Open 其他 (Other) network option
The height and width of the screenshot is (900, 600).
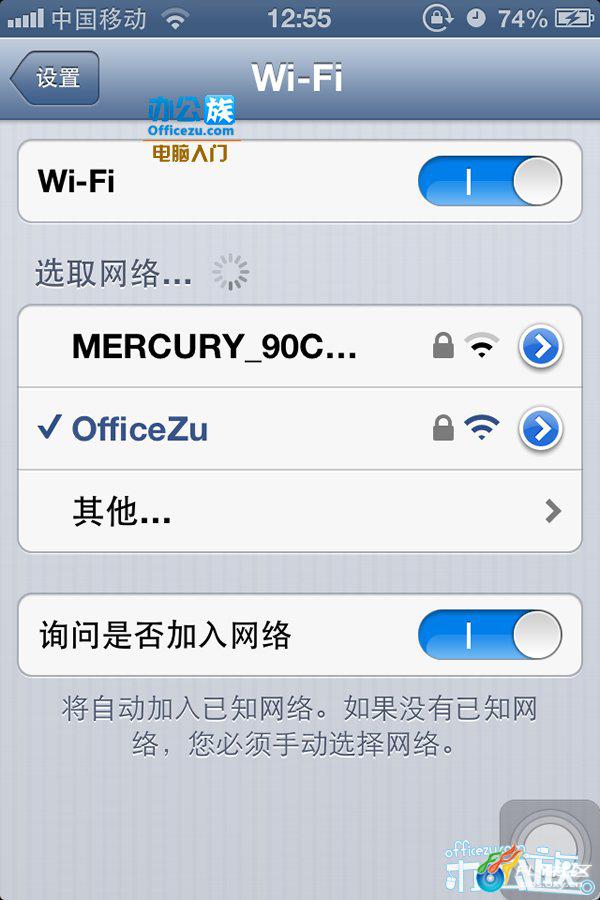(300, 511)
